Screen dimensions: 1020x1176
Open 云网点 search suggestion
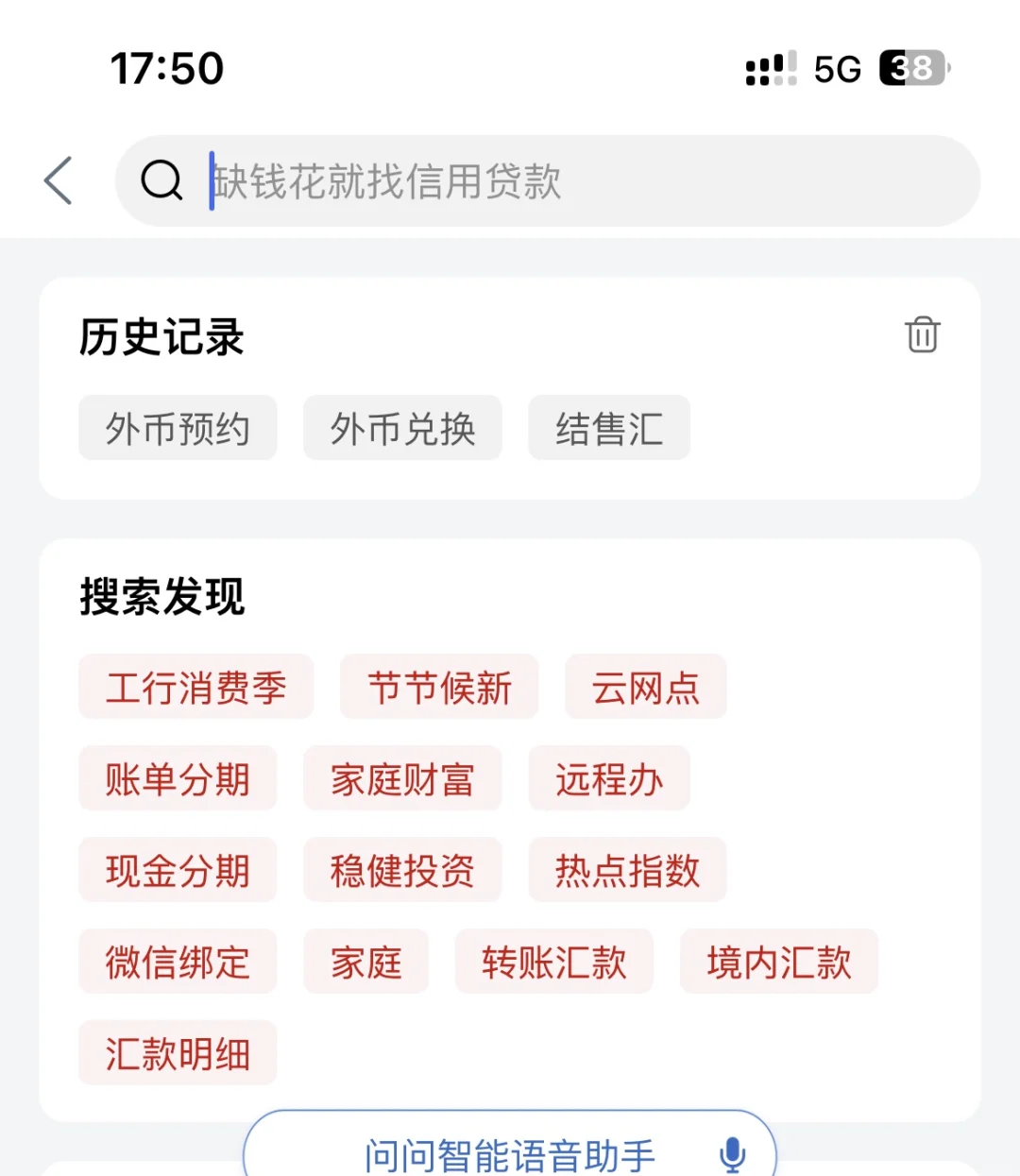[x=646, y=687]
